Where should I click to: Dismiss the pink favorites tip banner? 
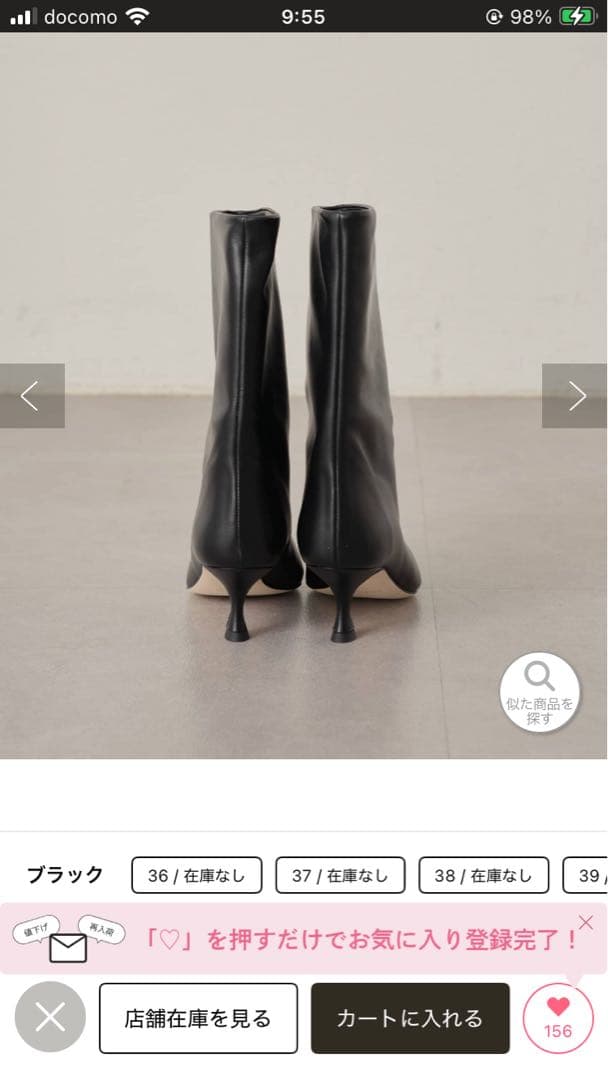[x=586, y=923]
